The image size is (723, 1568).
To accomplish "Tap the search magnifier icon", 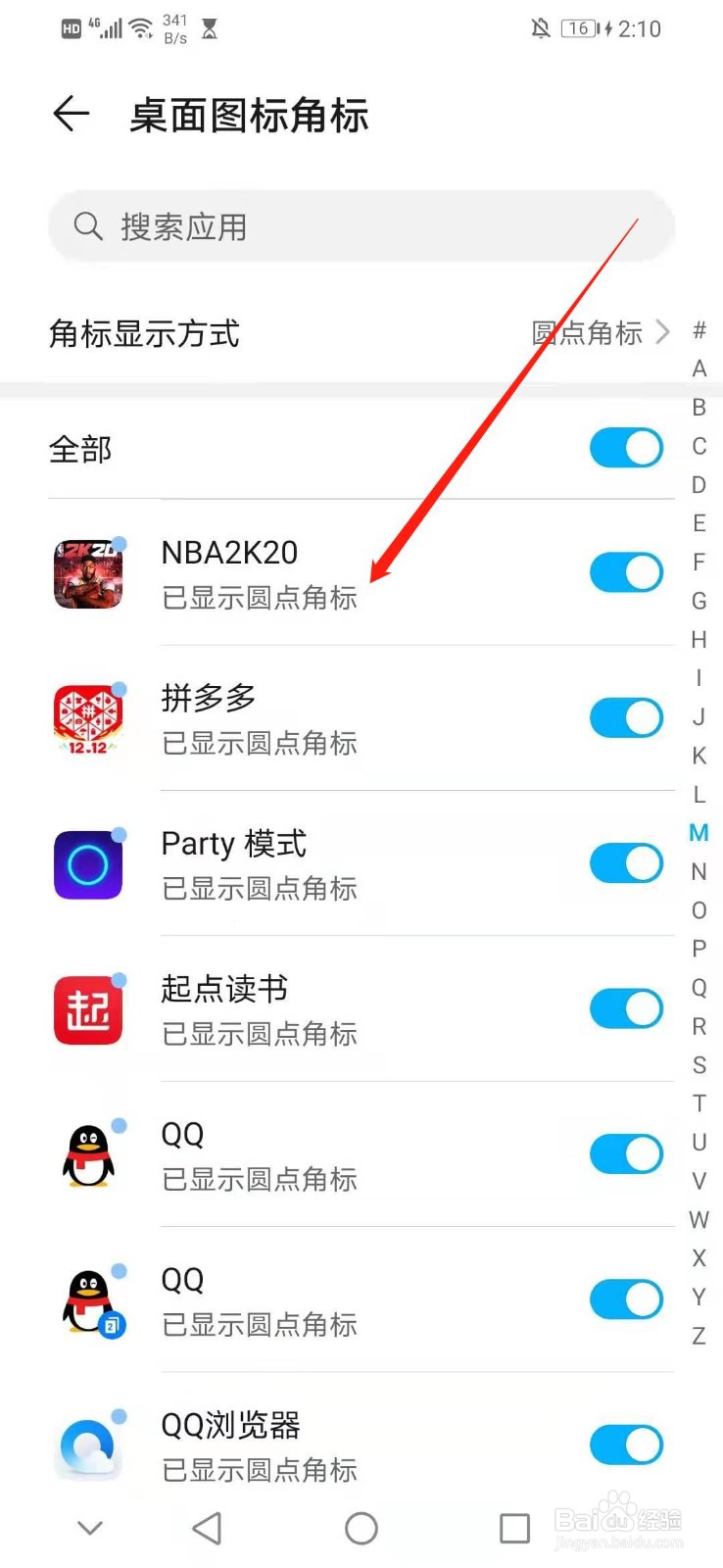I will click(x=88, y=226).
